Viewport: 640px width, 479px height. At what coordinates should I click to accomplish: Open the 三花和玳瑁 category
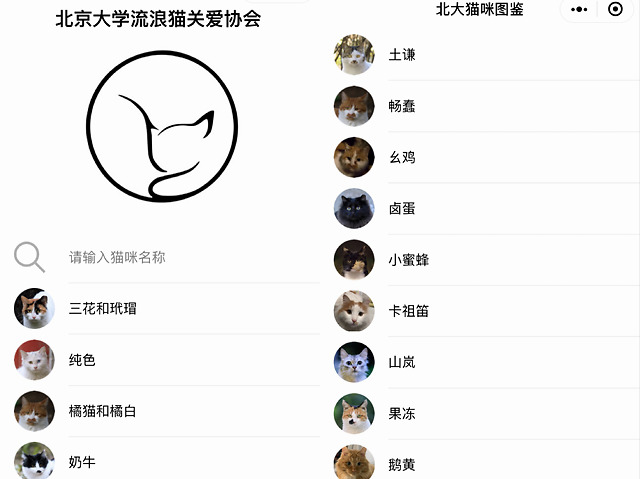[102, 309]
